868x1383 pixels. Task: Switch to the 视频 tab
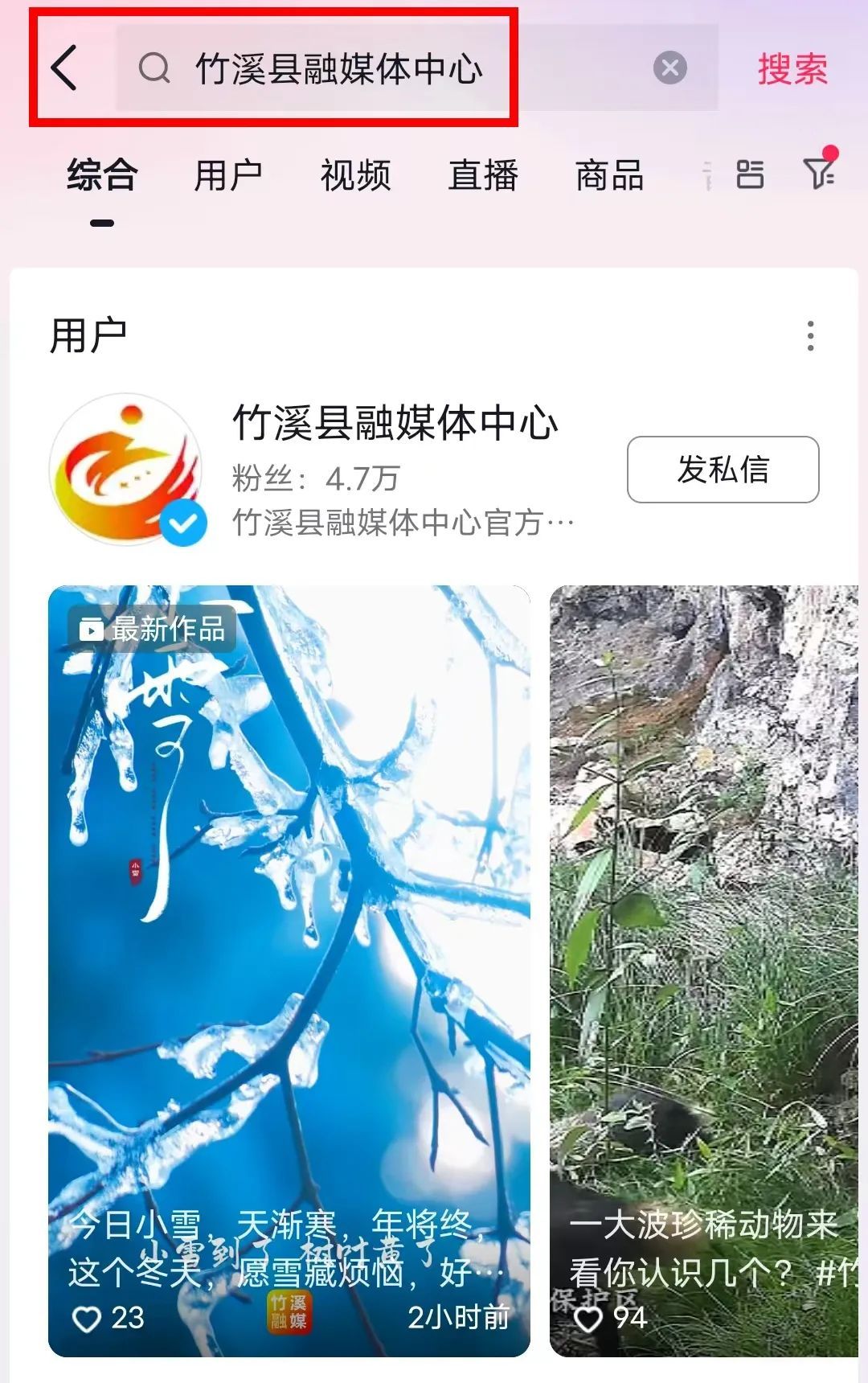355,175
